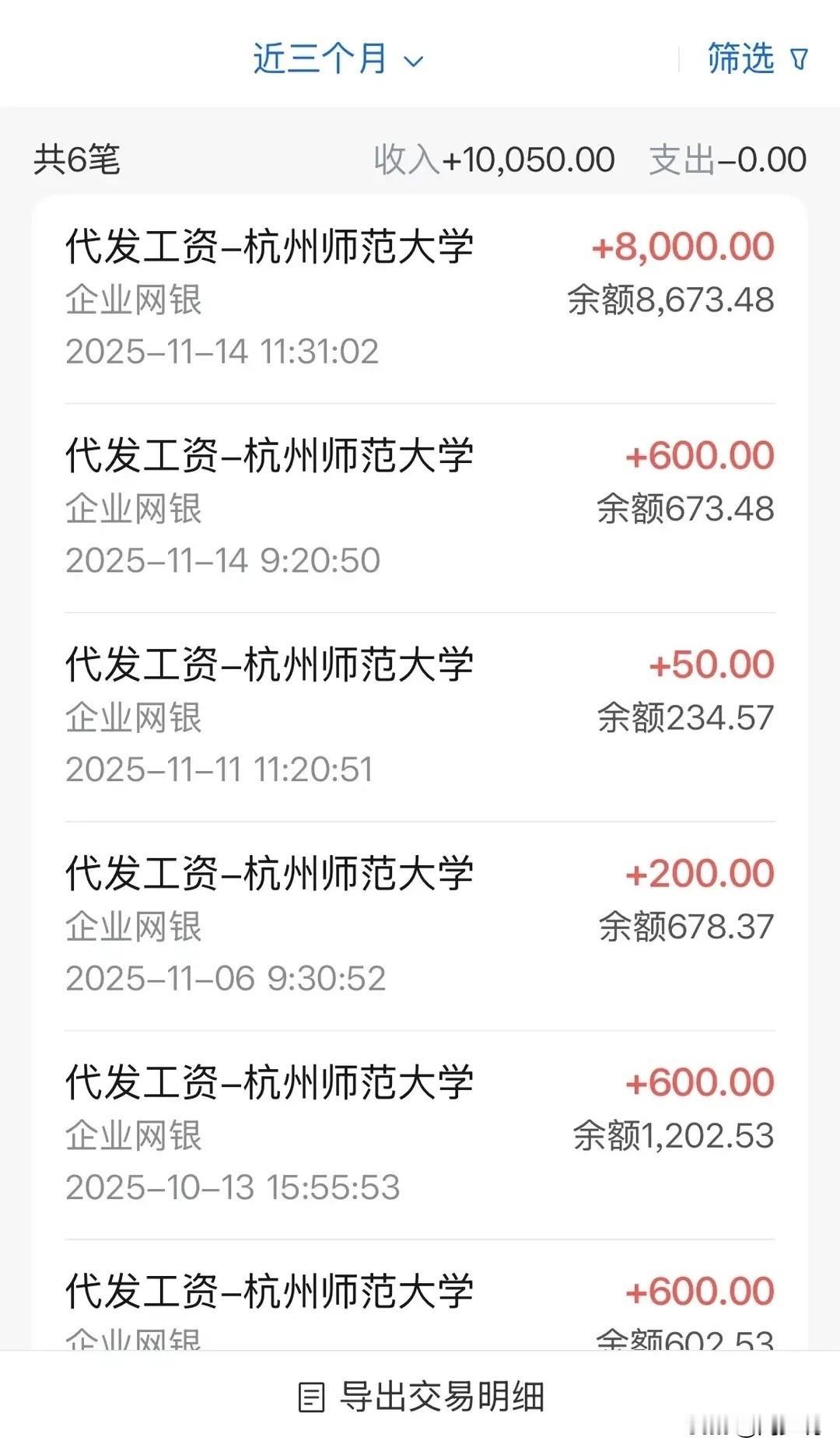Tap the 支出-0.00 expense summary
The width and height of the screenshot is (840, 1455).
pos(726,159)
